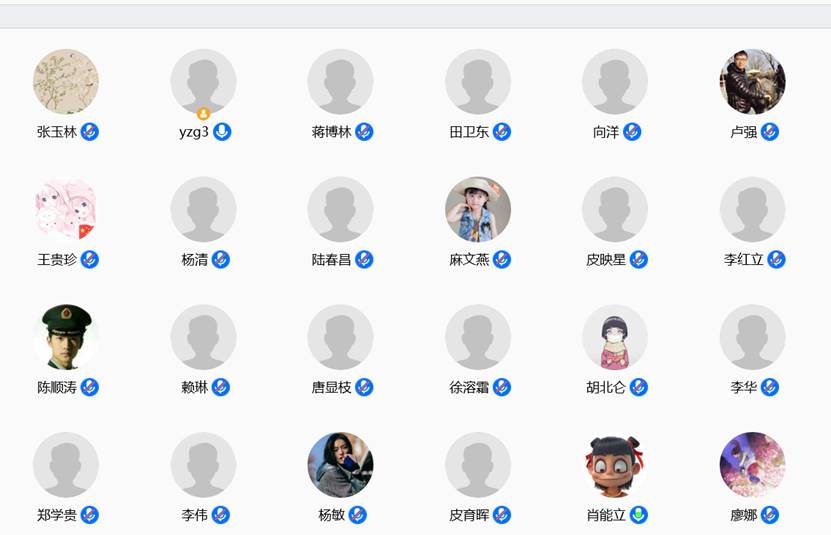Image resolution: width=831 pixels, height=535 pixels.
Task: Select participant 李红立
Action: 752,210
